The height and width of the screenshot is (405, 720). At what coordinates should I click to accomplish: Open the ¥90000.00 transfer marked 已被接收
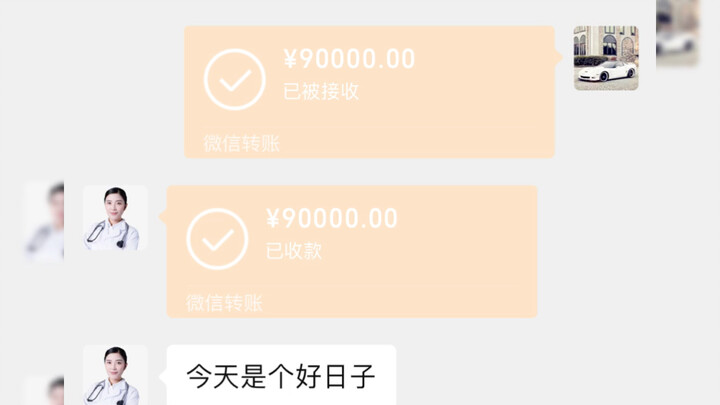point(368,90)
